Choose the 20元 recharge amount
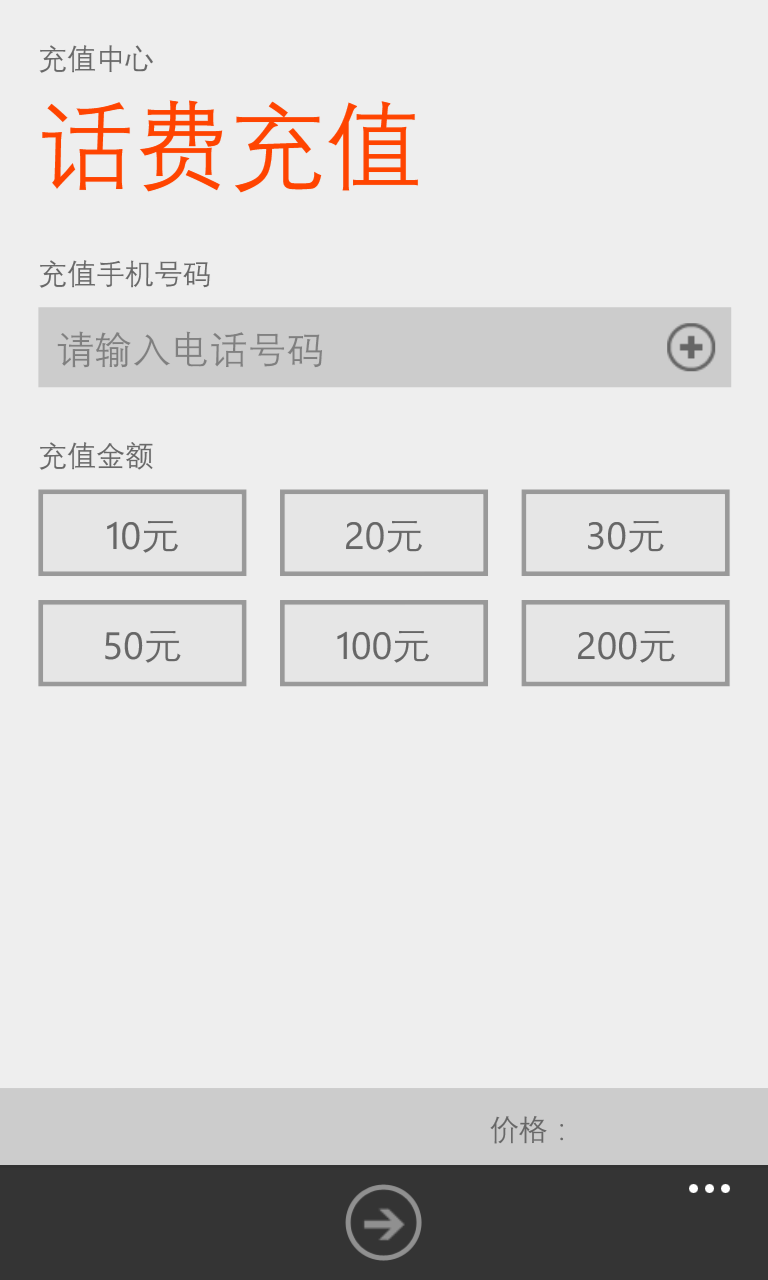The image size is (768, 1280). (384, 533)
